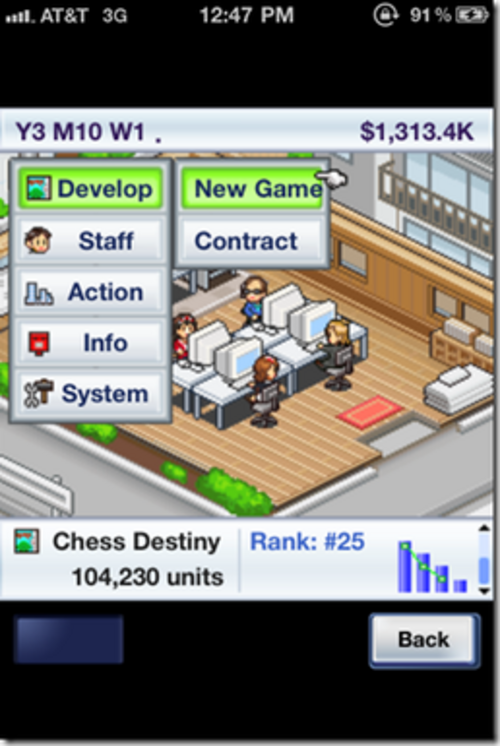Screen dimensions: 500x746
Task: Open the Develop menu
Action: [90, 188]
